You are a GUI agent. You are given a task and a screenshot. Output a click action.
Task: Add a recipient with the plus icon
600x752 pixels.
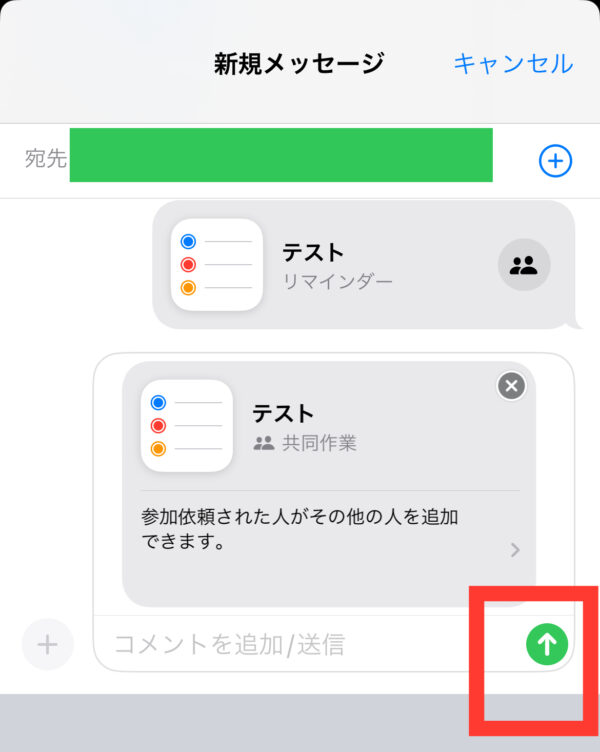tap(555, 160)
